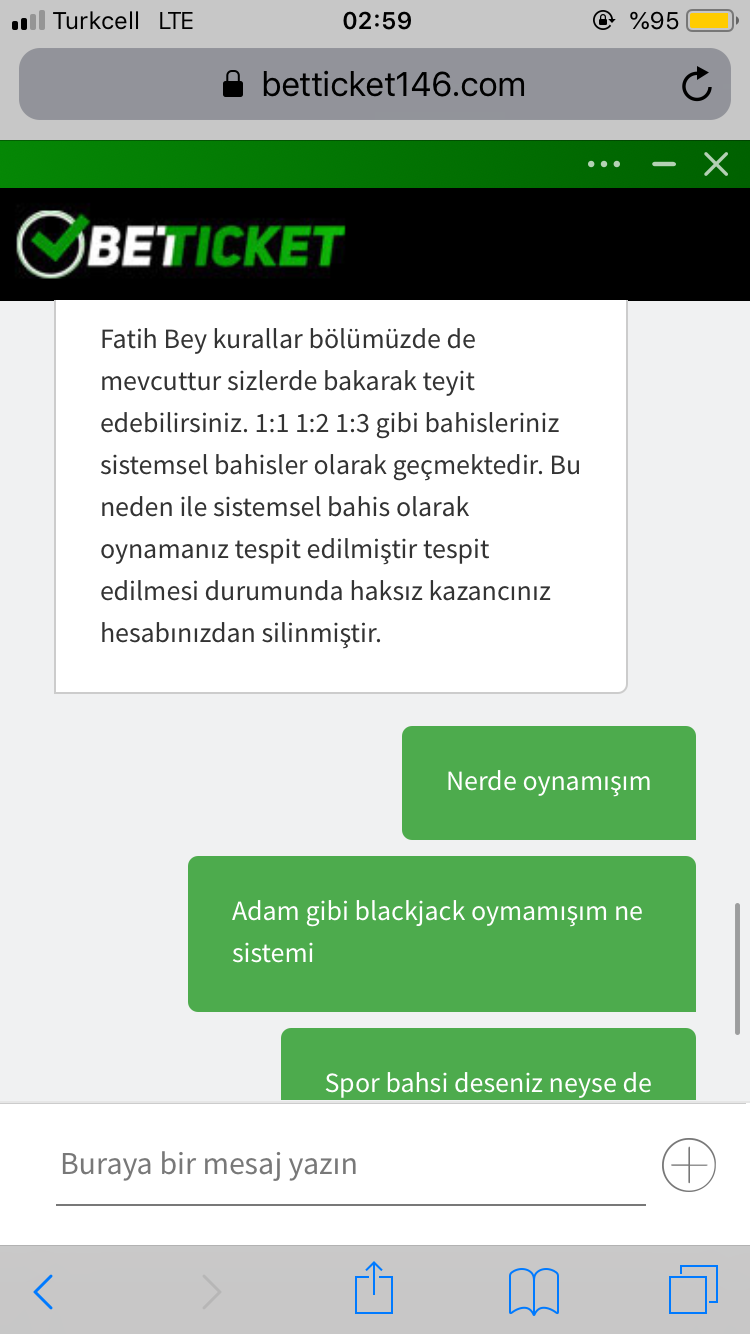Focus the 'Buraya bir mesaj yazın' field
The height and width of the screenshot is (1334, 750).
(x=351, y=1165)
